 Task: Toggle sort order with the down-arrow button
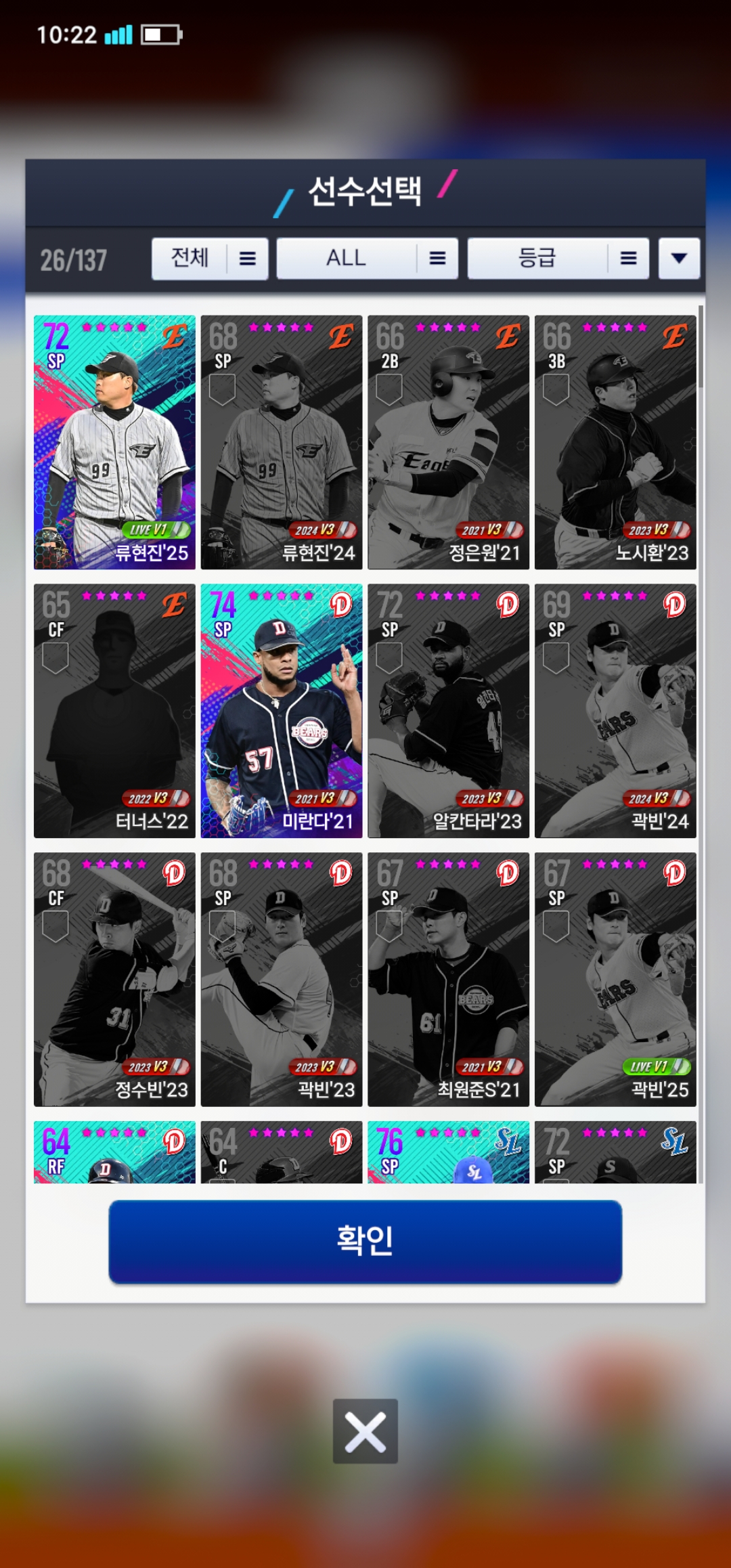[679, 259]
